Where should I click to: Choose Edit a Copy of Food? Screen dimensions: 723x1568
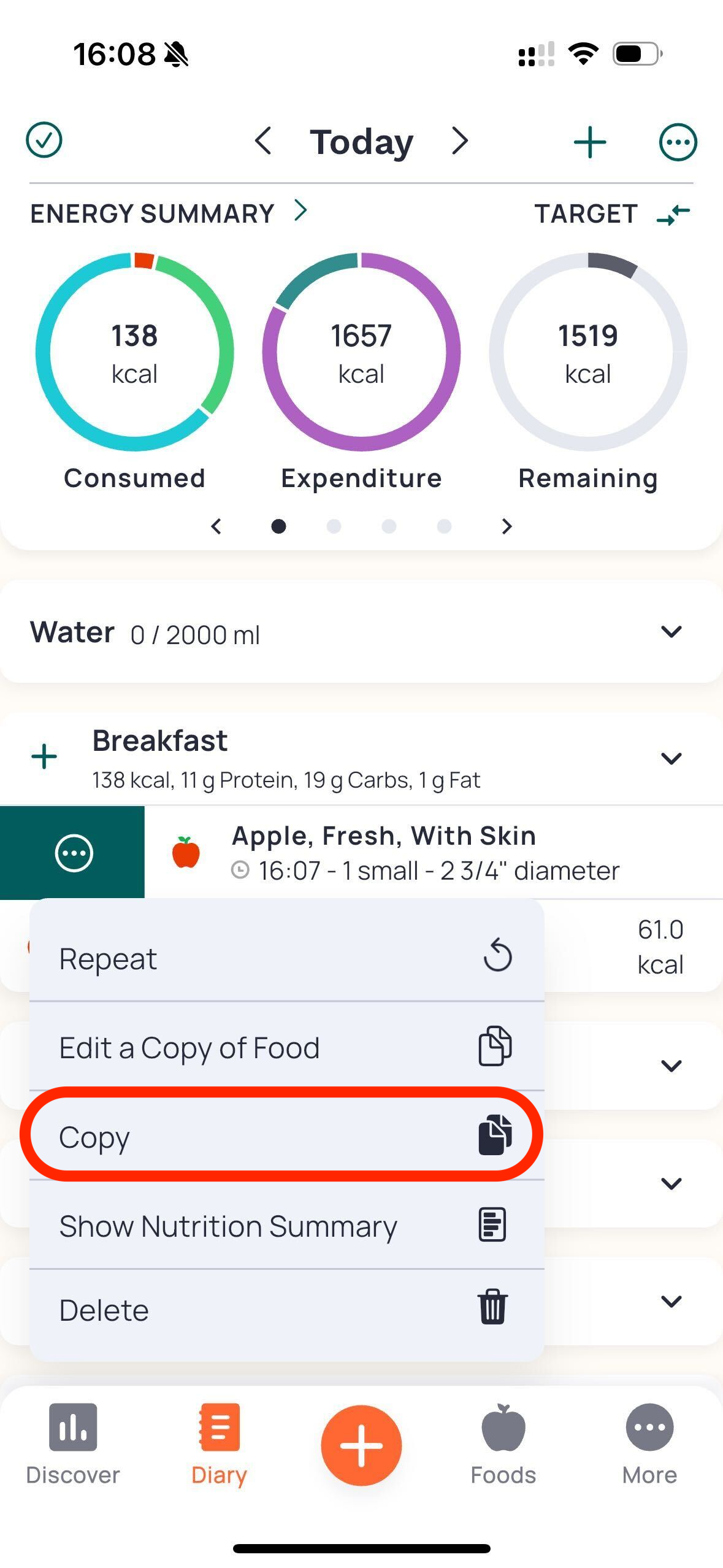pyautogui.click(x=286, y=1047)
